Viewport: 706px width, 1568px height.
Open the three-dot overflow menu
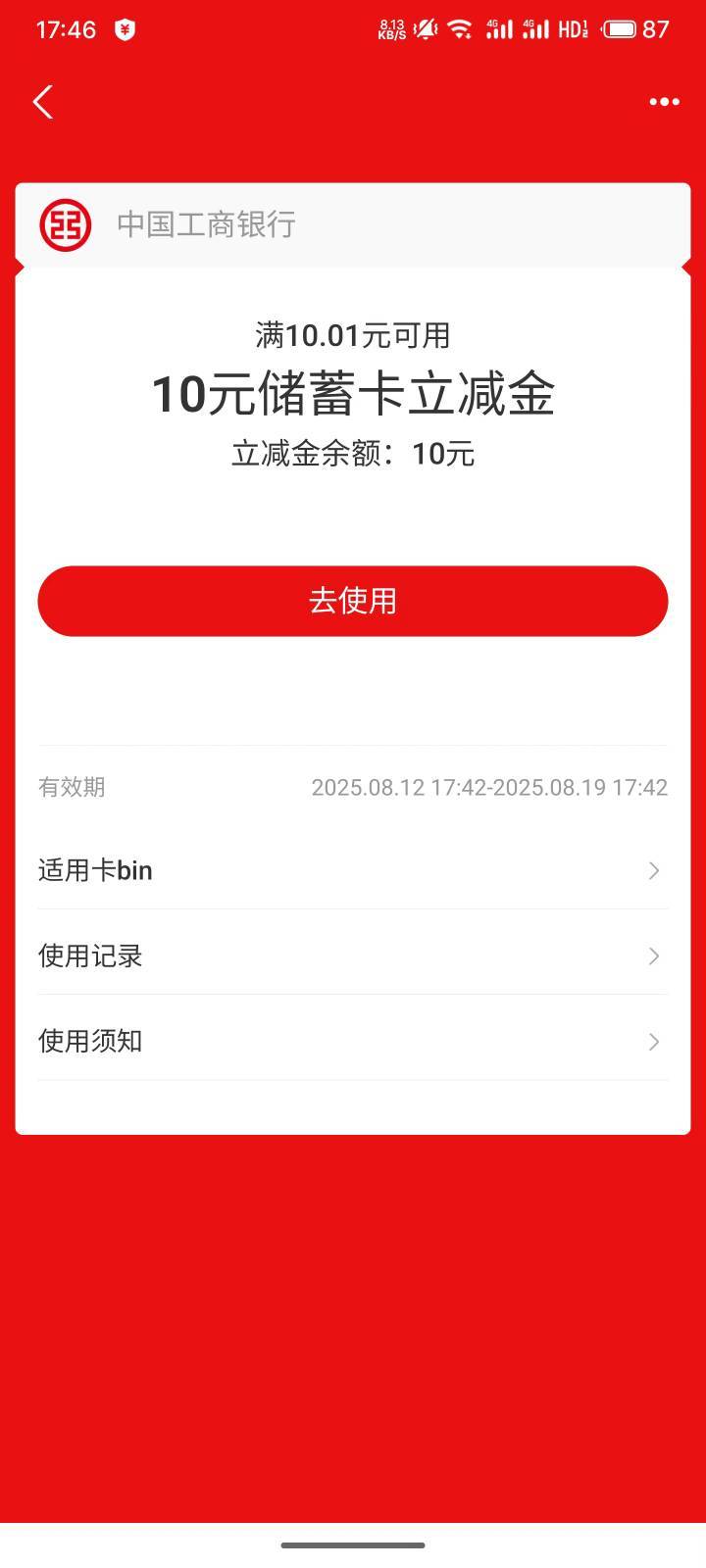click(664, 102)
